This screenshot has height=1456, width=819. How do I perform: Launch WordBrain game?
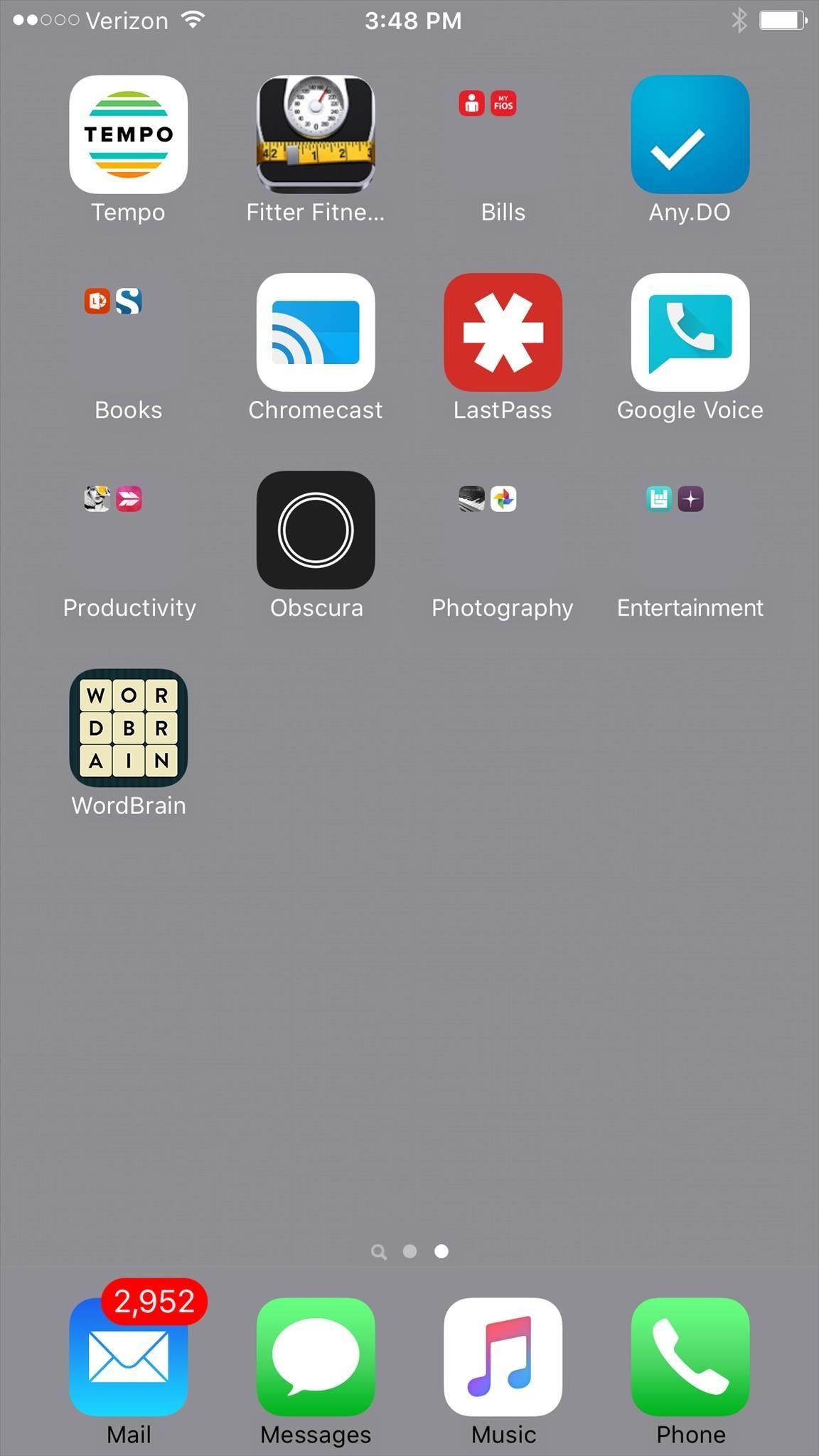coord(129,727)
